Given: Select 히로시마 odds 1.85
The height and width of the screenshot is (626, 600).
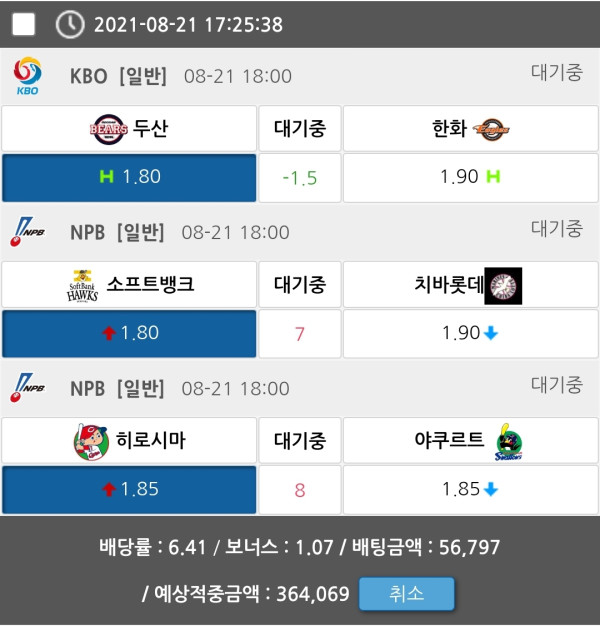Looking at the screenshot, I should tap(130, 490).
